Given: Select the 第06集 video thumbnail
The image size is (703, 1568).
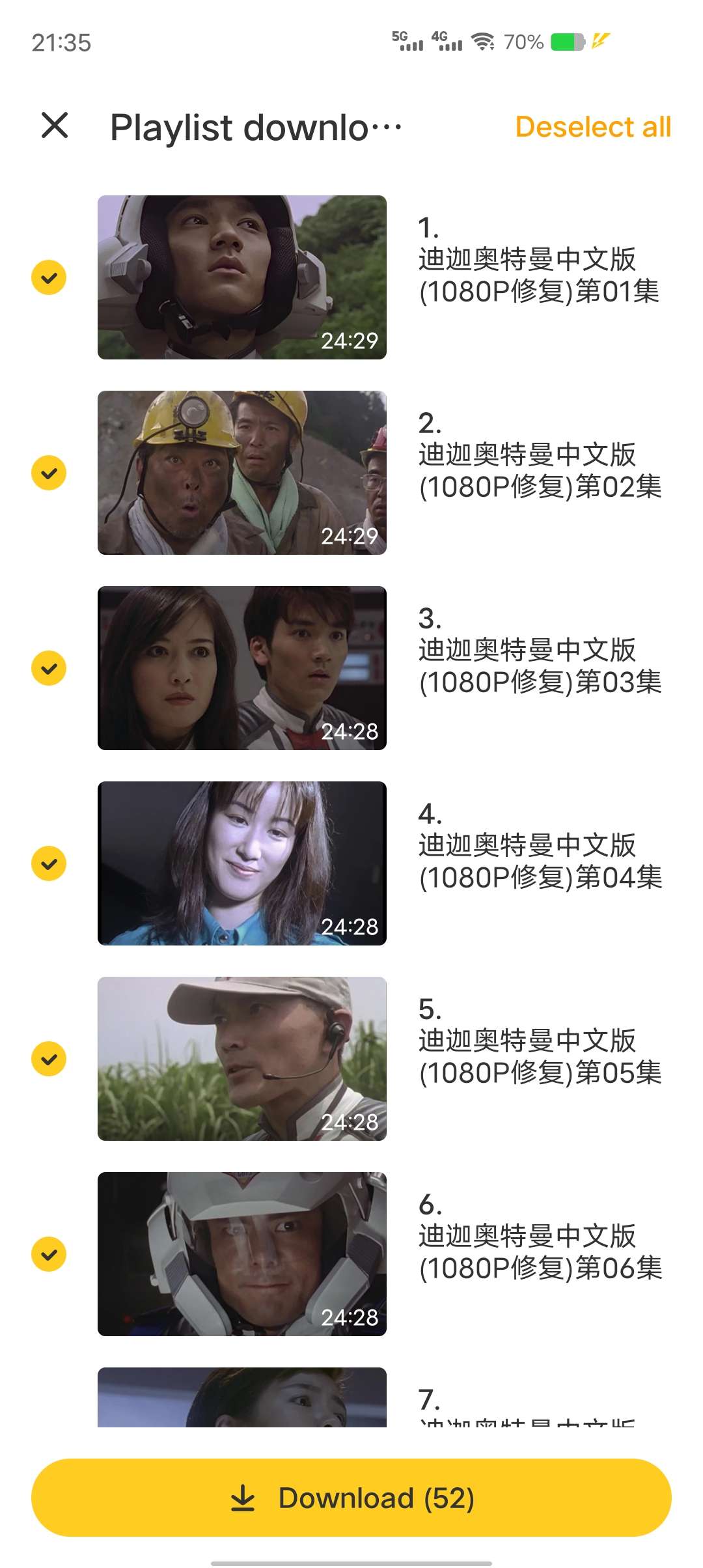Looking at the screenshot, I should click(242, 1254).
